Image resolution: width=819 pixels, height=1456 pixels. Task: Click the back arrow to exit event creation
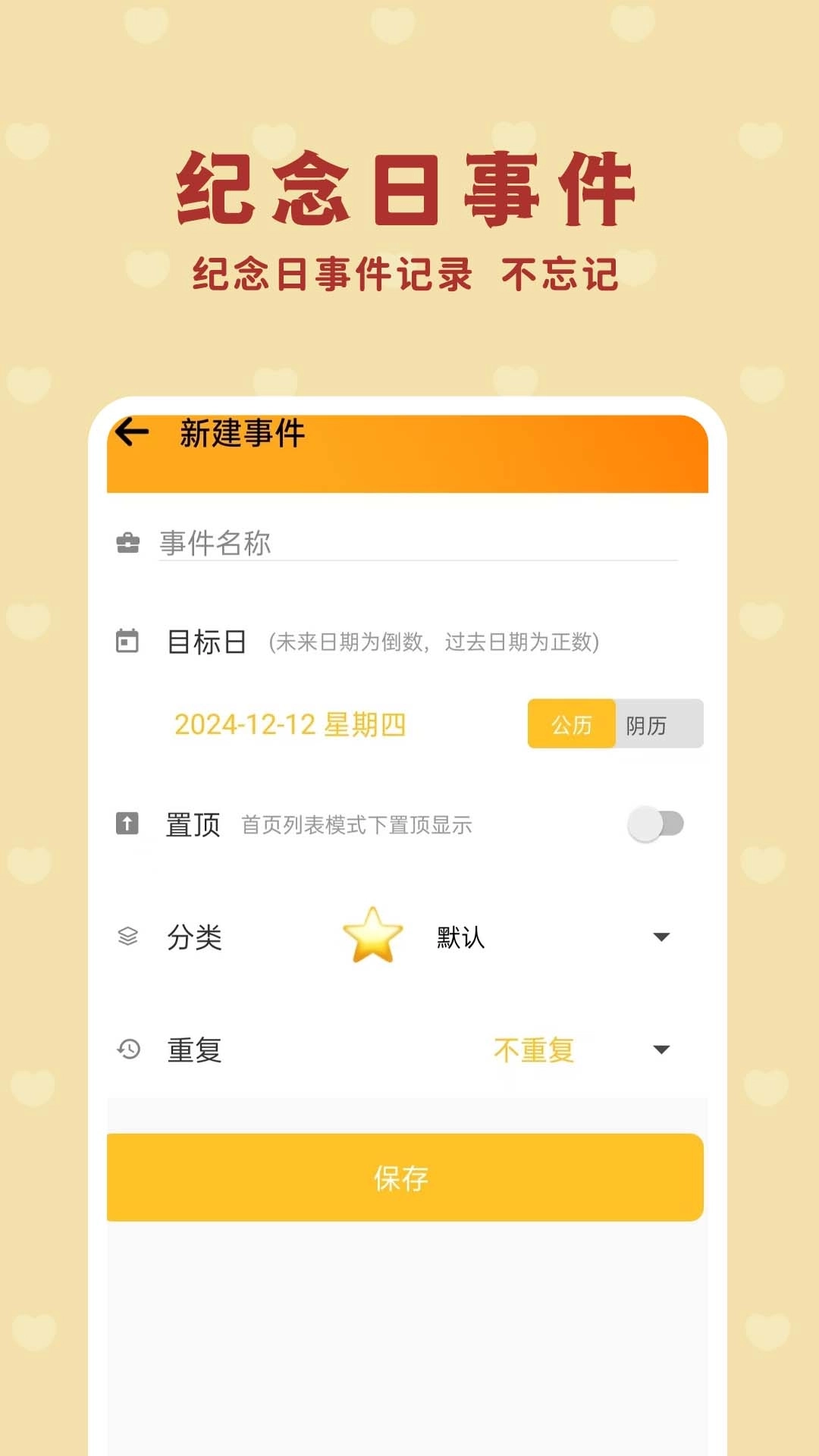point(132,431)
